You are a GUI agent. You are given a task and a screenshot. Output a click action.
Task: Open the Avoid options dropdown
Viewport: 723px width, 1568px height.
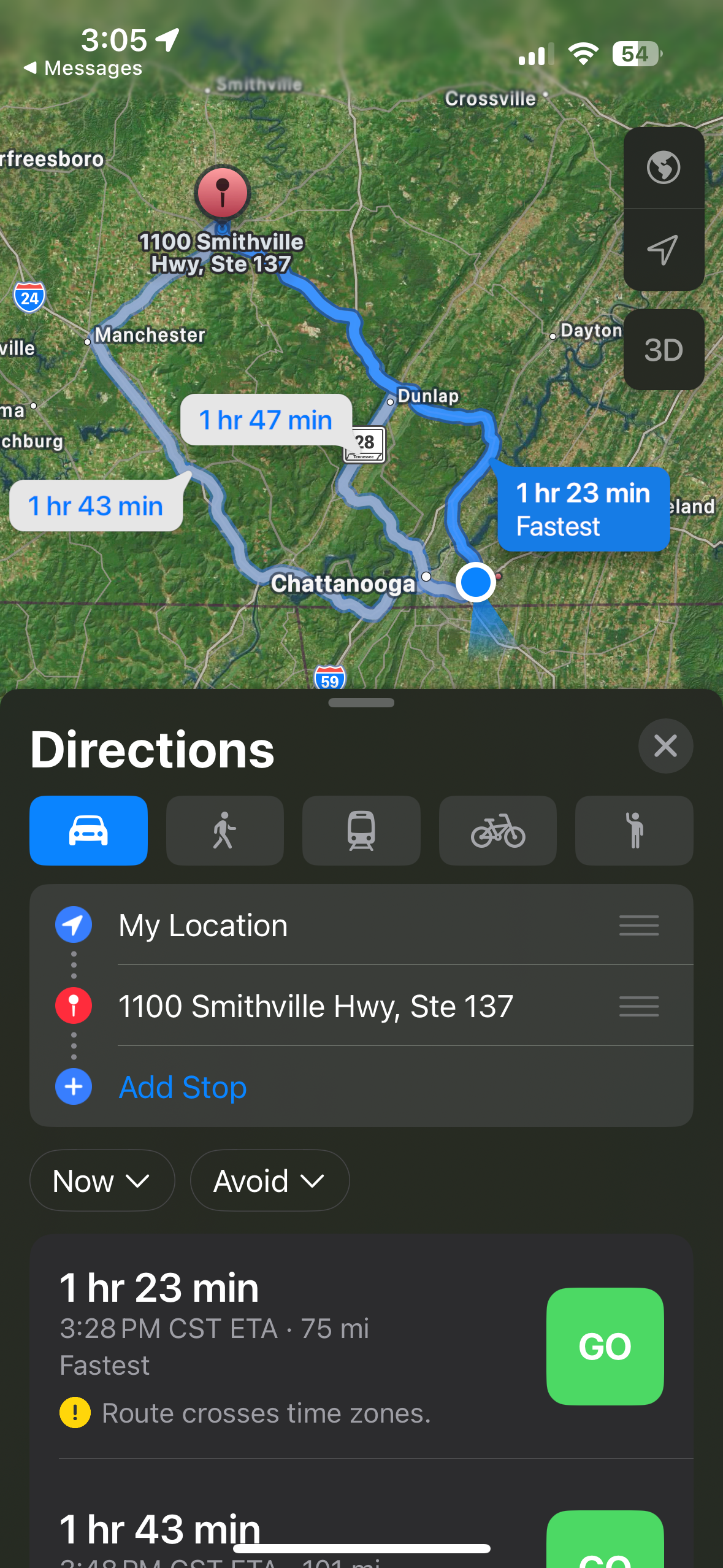click(269, 1180)
